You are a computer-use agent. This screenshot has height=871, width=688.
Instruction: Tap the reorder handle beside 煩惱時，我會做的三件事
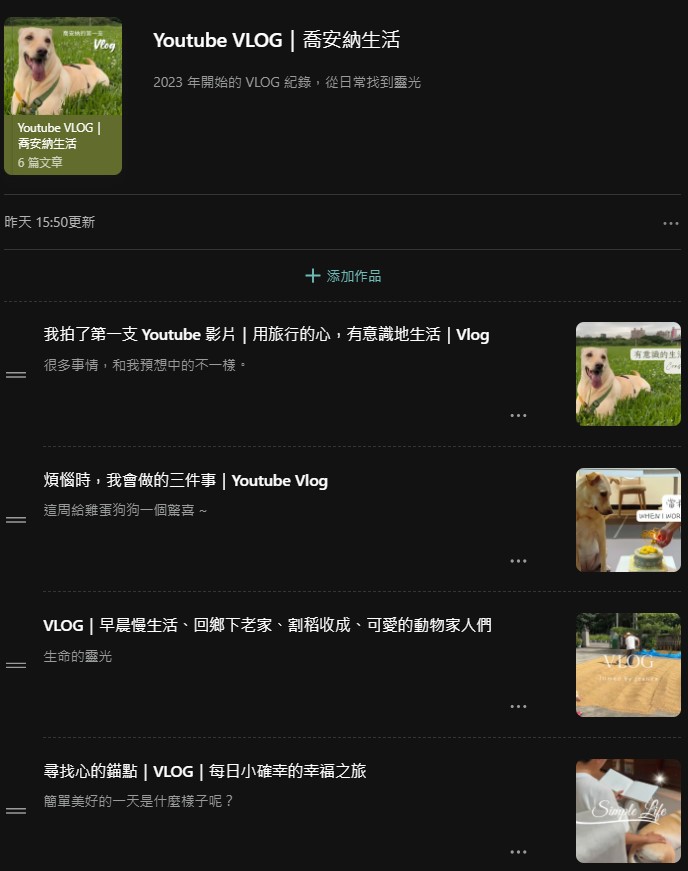(x=16, y=520)
